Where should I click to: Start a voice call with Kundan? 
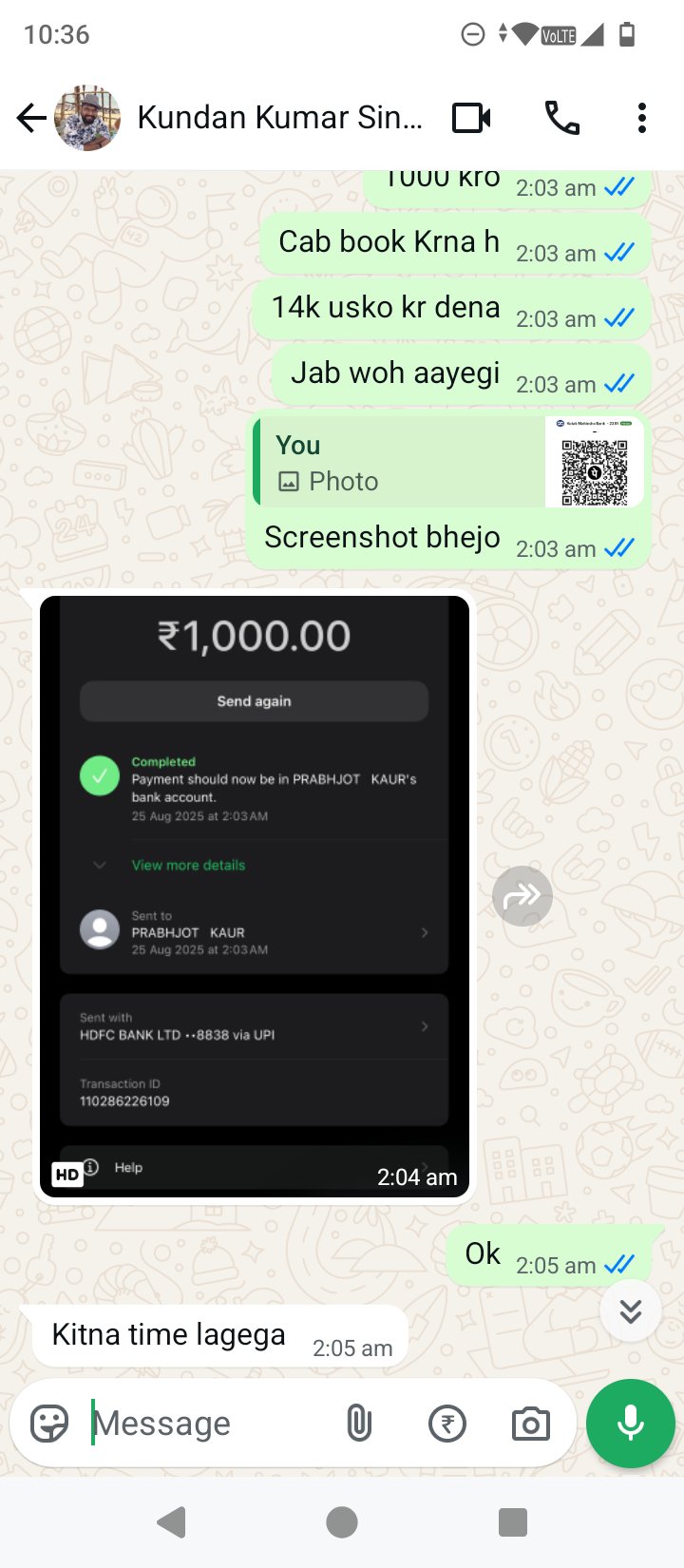tap(561, 118)
